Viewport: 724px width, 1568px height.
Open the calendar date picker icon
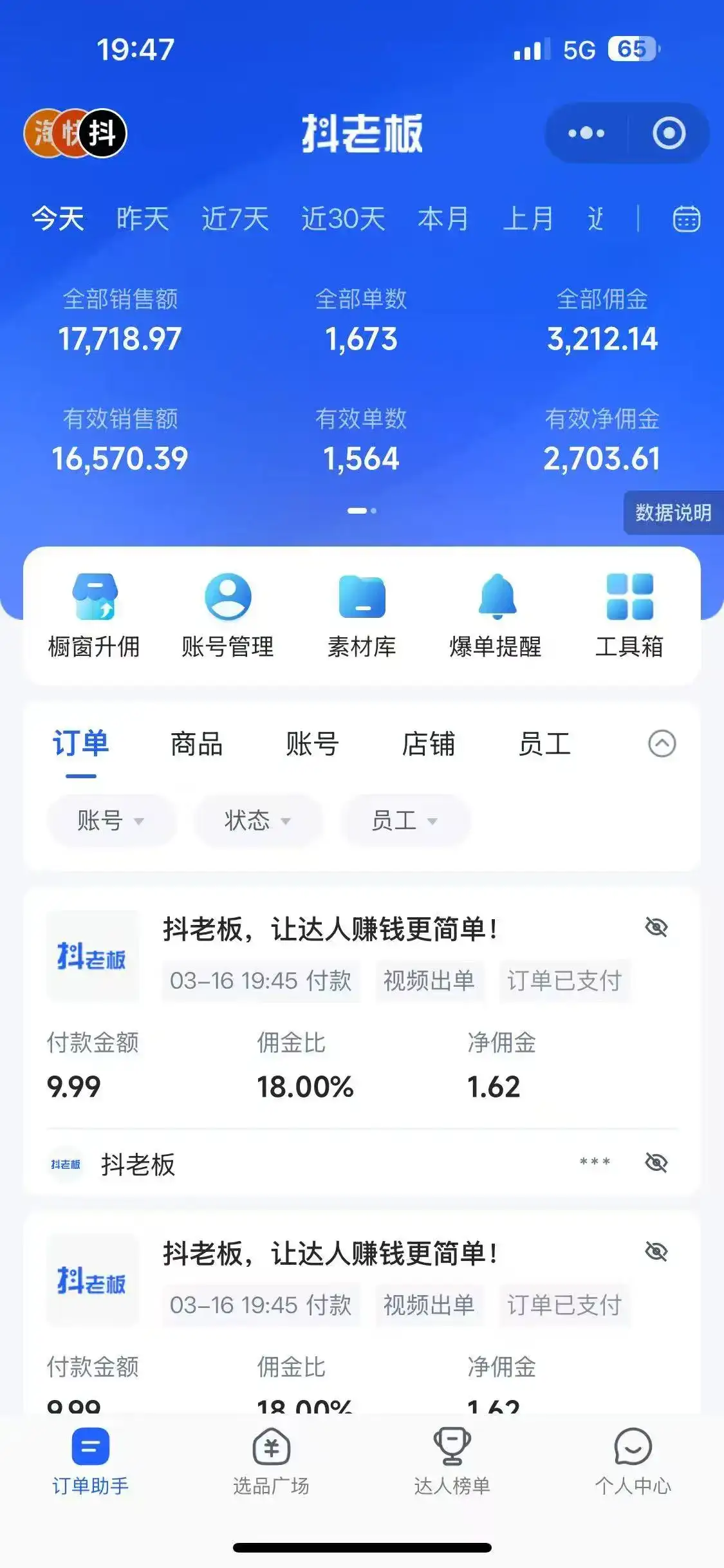[685, 218]
